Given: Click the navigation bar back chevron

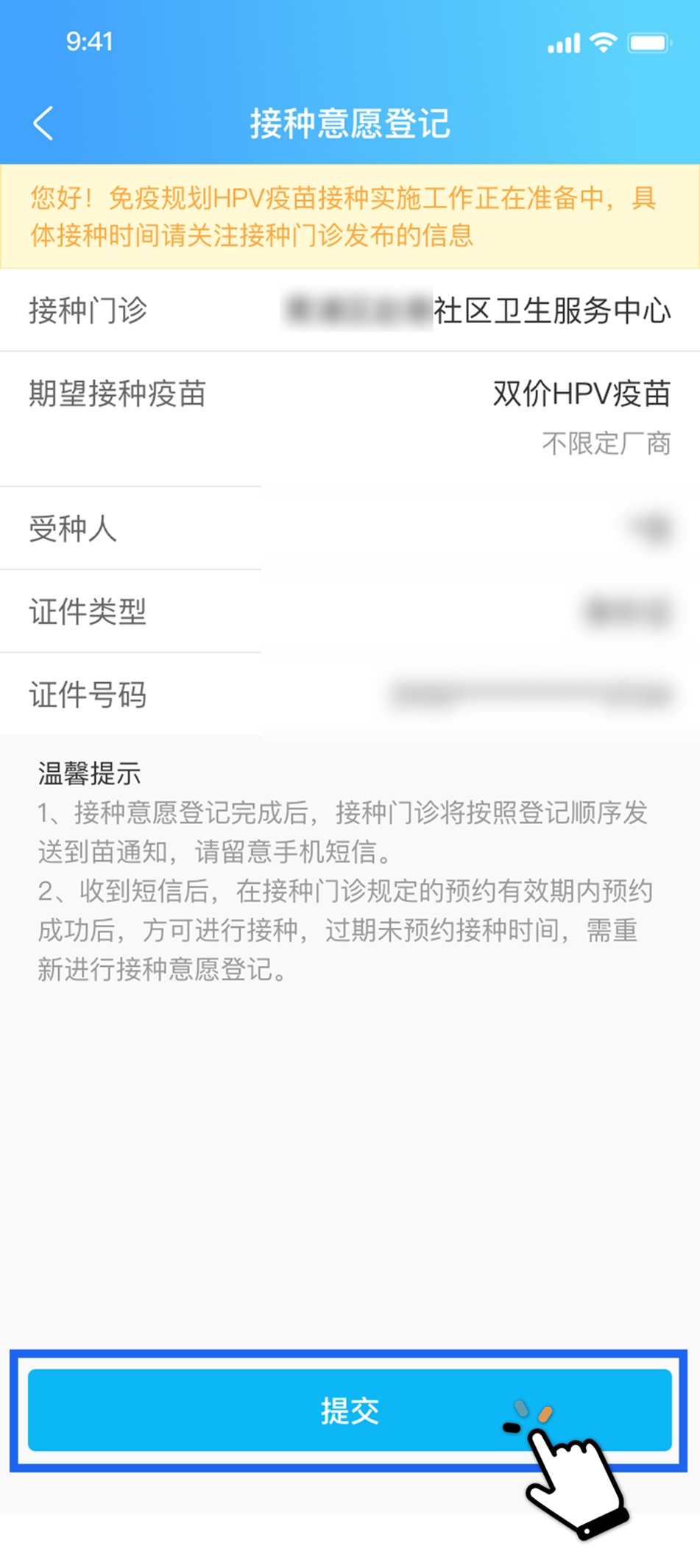Looking at the screenshot, I should tap(43, 123).
